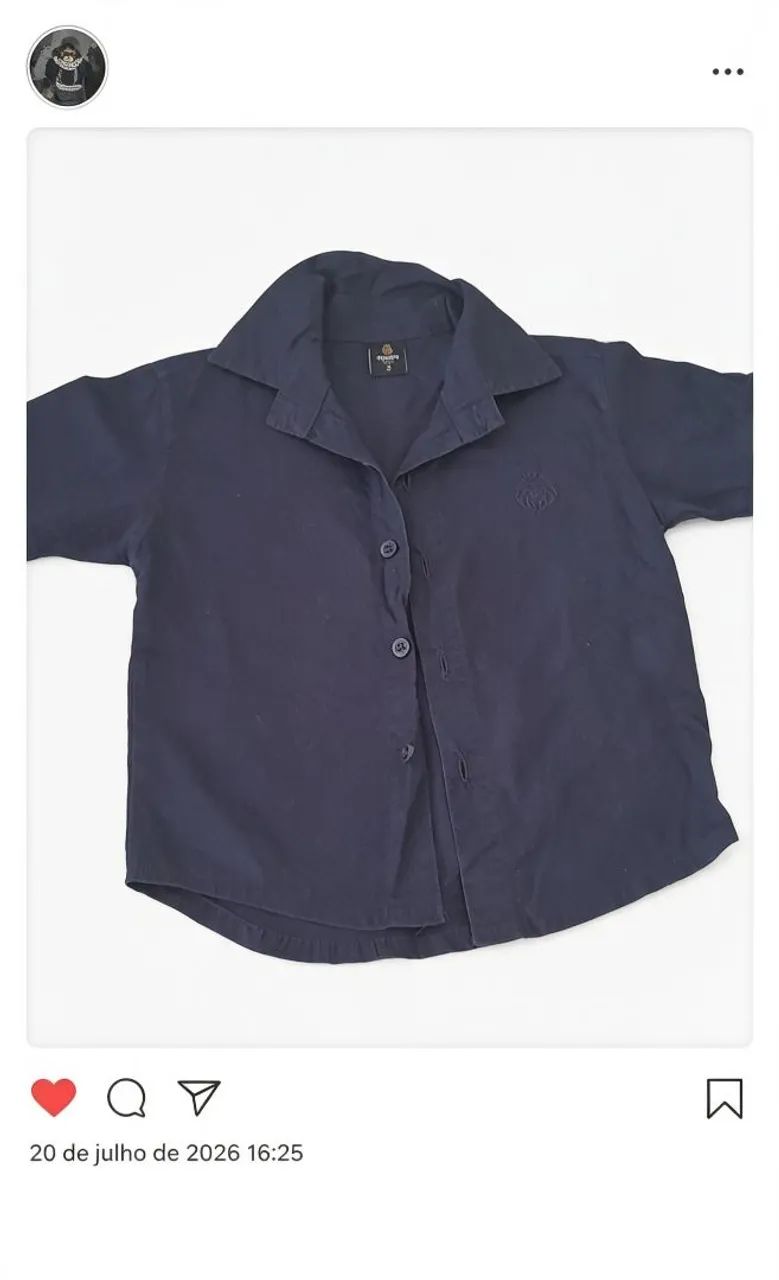Save the post with the bookmark icon

click(725, 1098)
